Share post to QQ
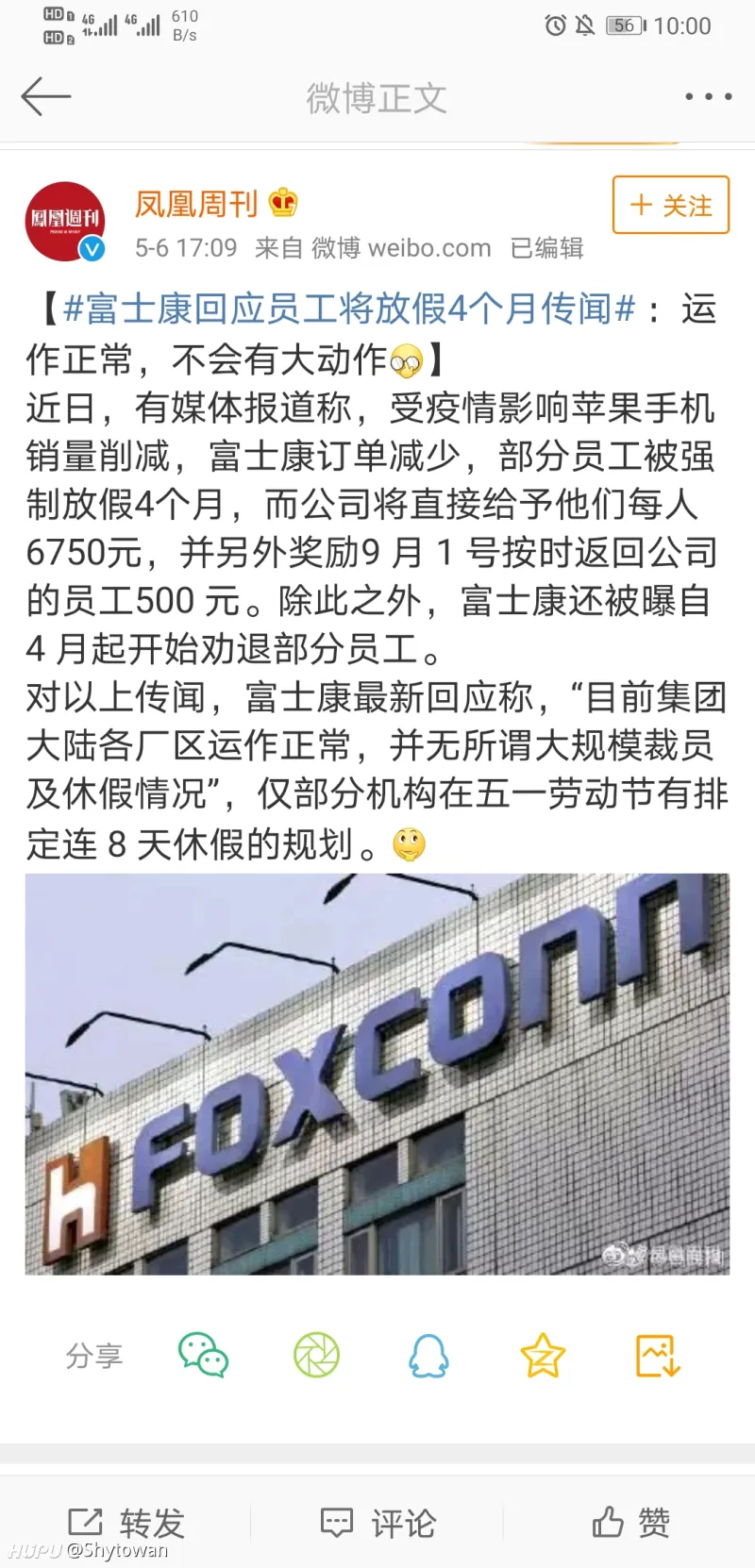The width and height of the screenshot is (755, 1568). pos(428,1356)
